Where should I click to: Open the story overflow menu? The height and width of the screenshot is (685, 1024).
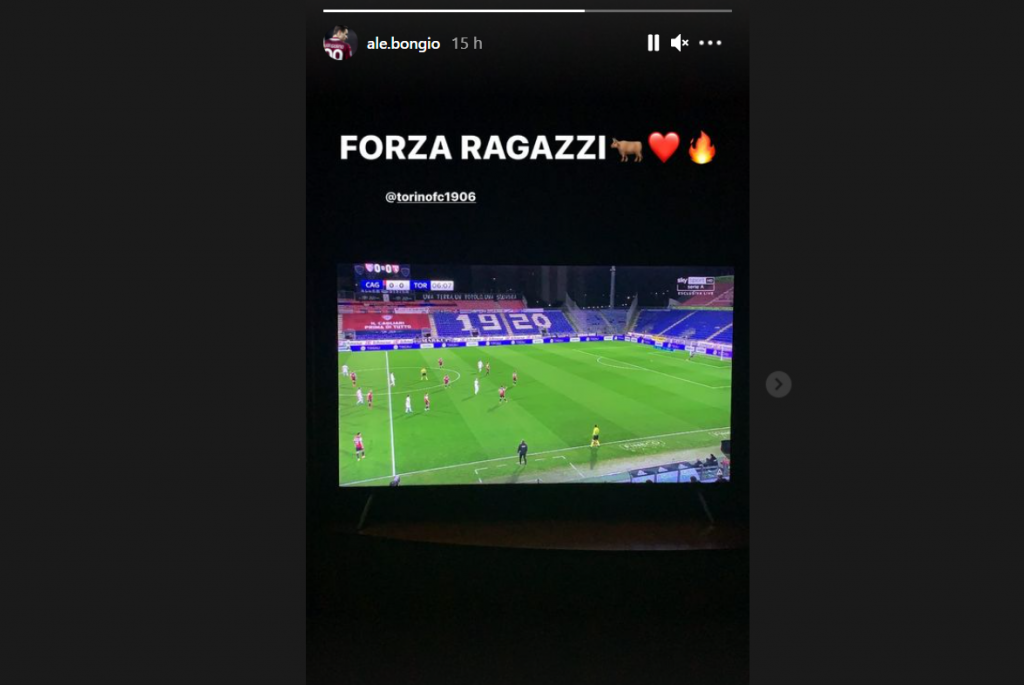[x=710, y=43]
